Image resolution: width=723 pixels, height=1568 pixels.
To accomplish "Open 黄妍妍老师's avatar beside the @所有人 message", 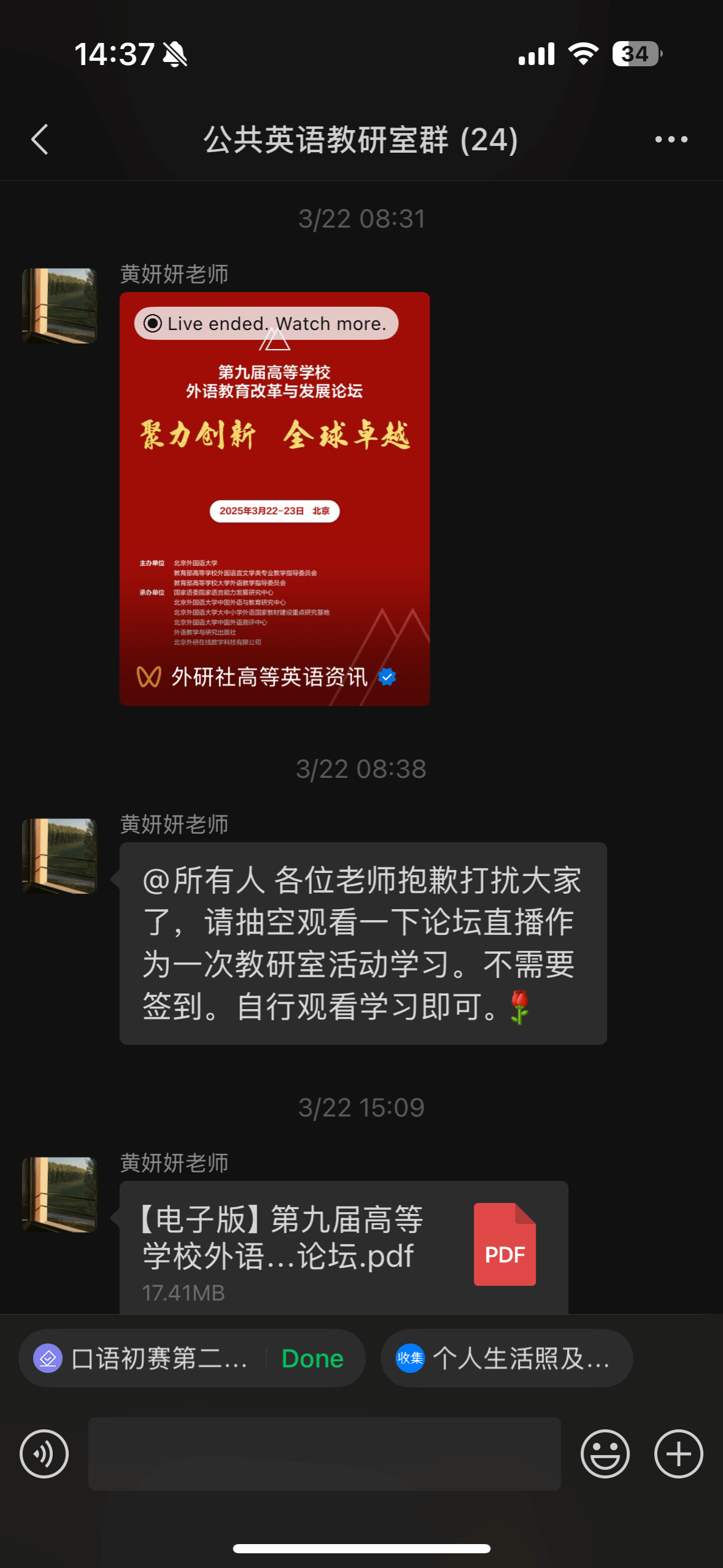I will 60,856.
